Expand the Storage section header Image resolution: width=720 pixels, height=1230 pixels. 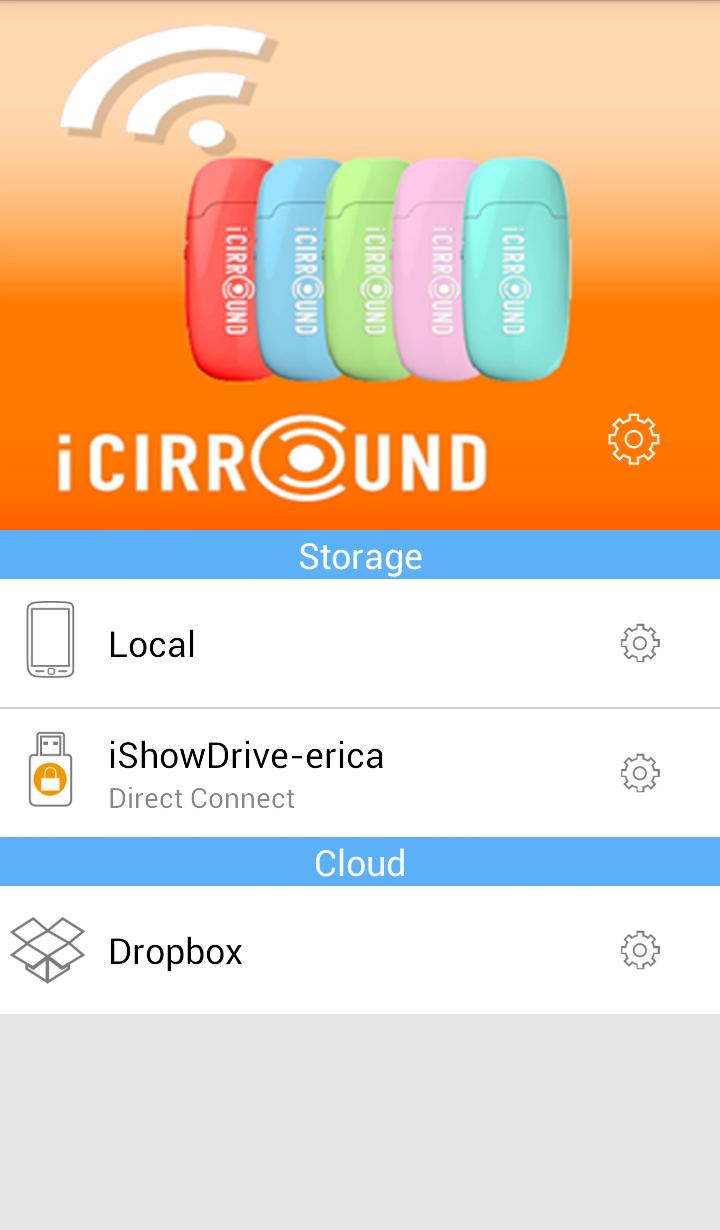pyautogui.click(x=360, y=556)
